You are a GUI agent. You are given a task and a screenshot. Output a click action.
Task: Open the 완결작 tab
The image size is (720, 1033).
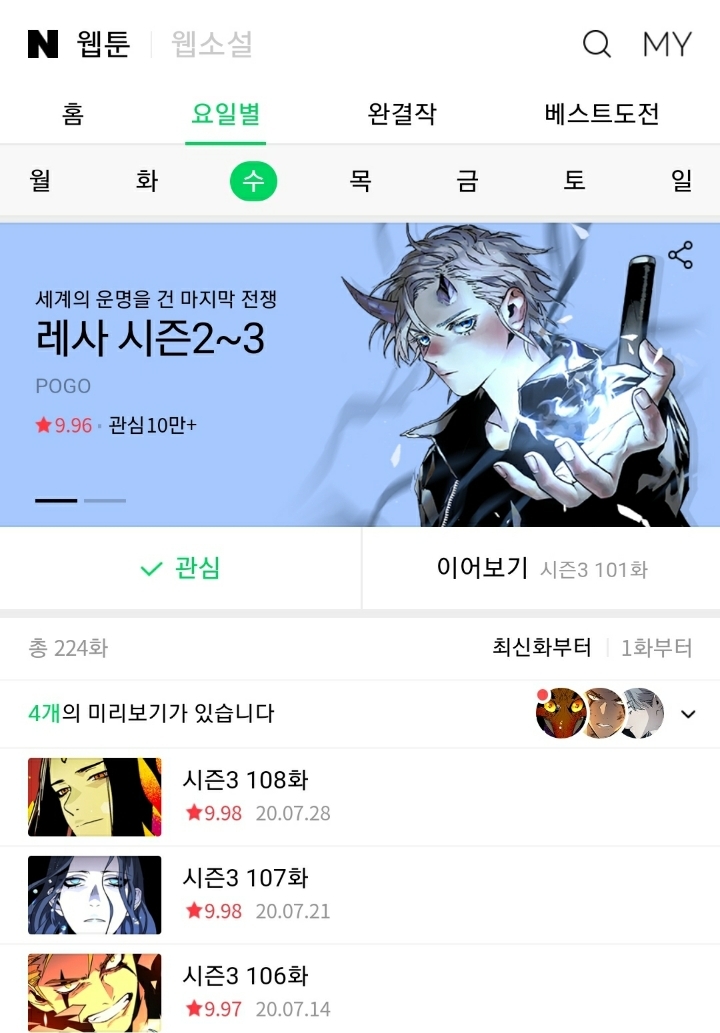tap(402, 113)
